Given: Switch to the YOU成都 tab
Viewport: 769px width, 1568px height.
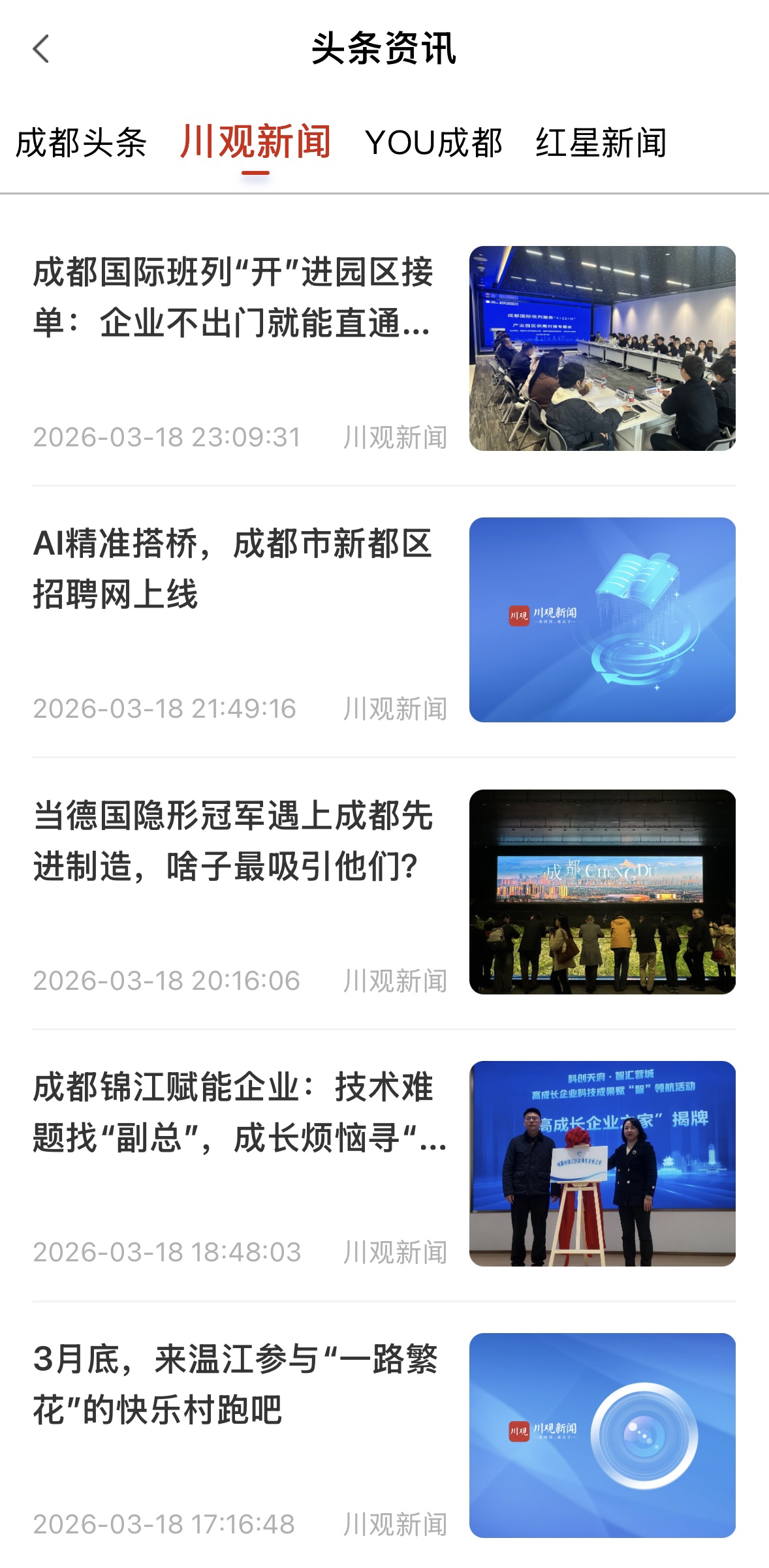Looking at the screenshot, I should (x=433, y=143).
